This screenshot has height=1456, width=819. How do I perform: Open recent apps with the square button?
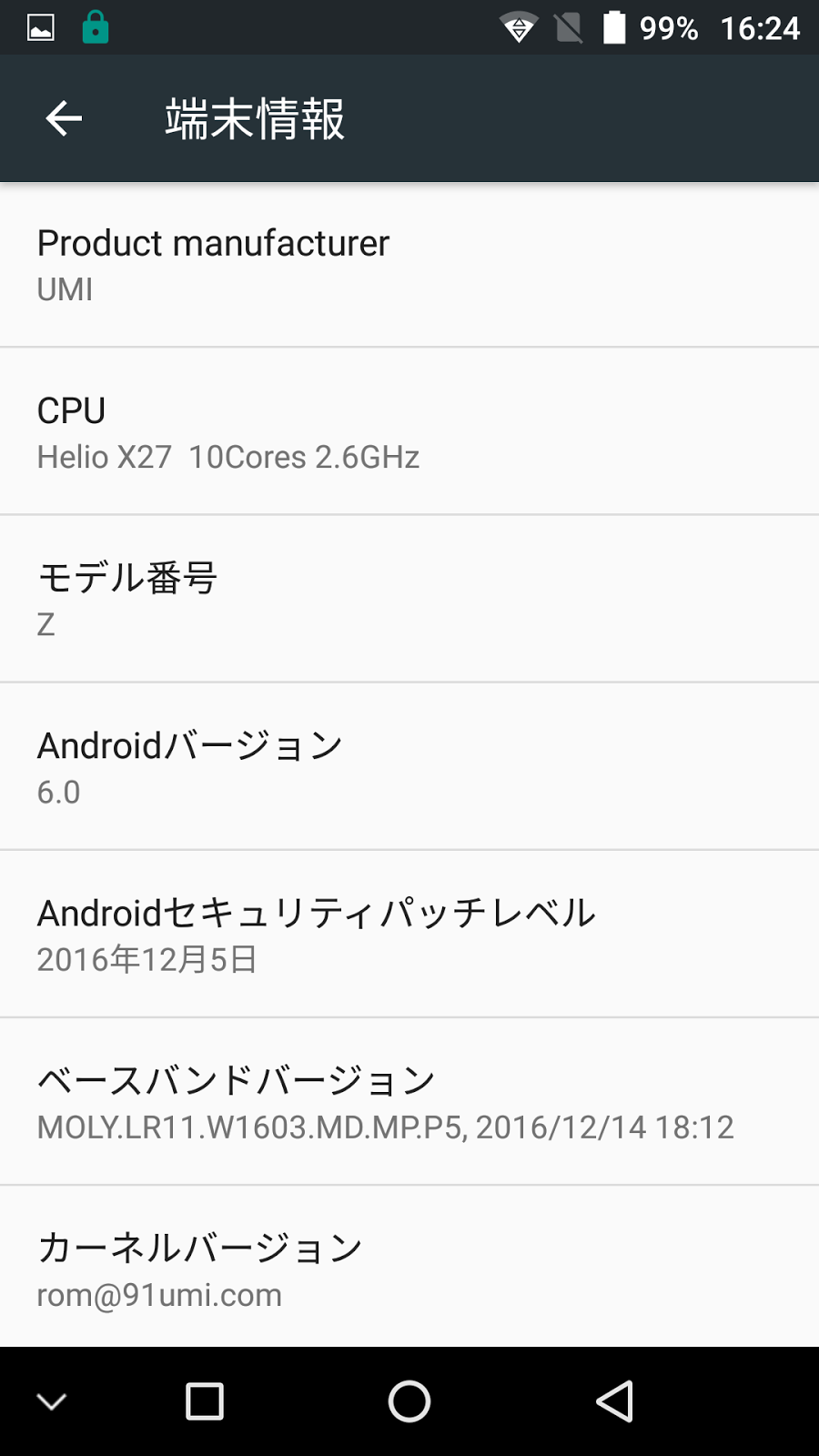(205, 1401)
